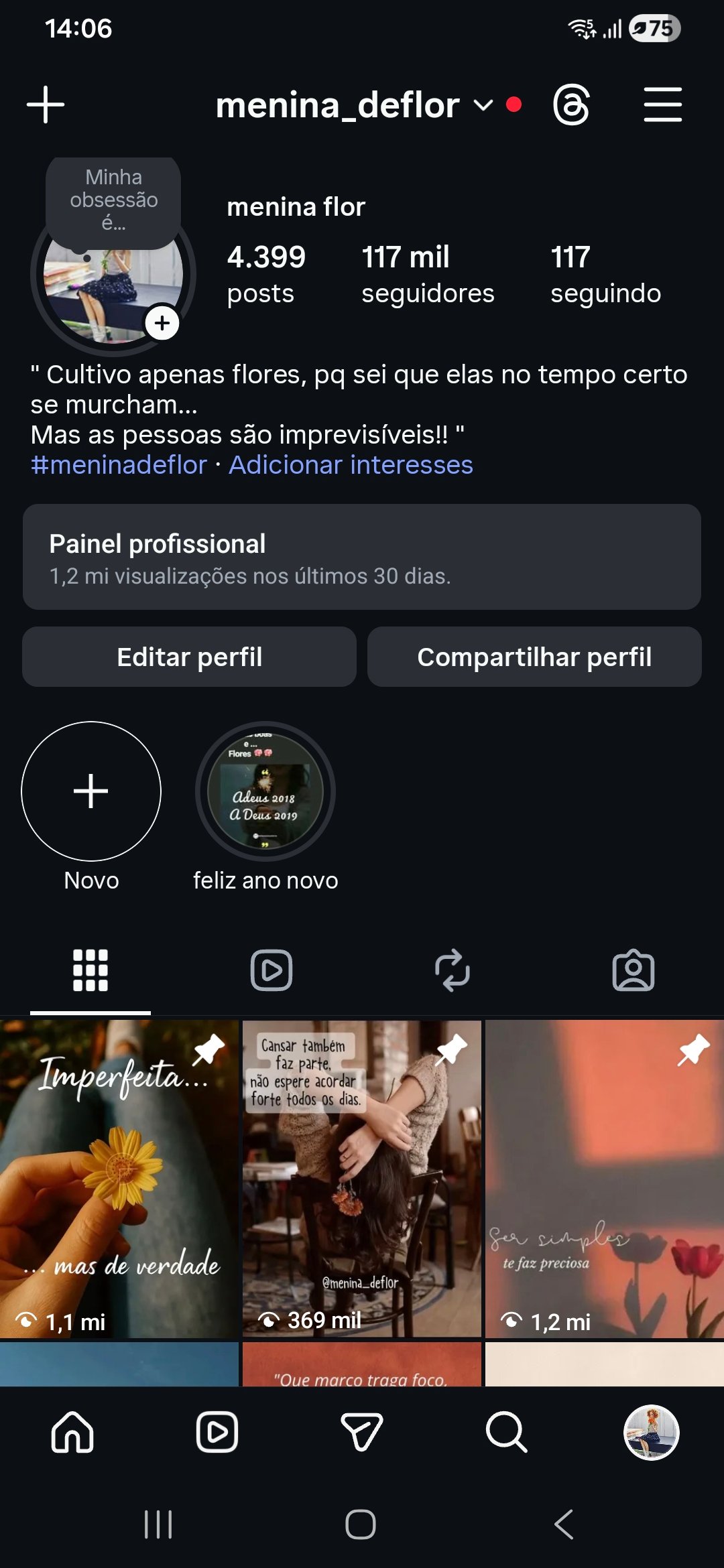
Task: Open the 'feliz ano novo' story highlight
Action: click(x=265, y=791)
